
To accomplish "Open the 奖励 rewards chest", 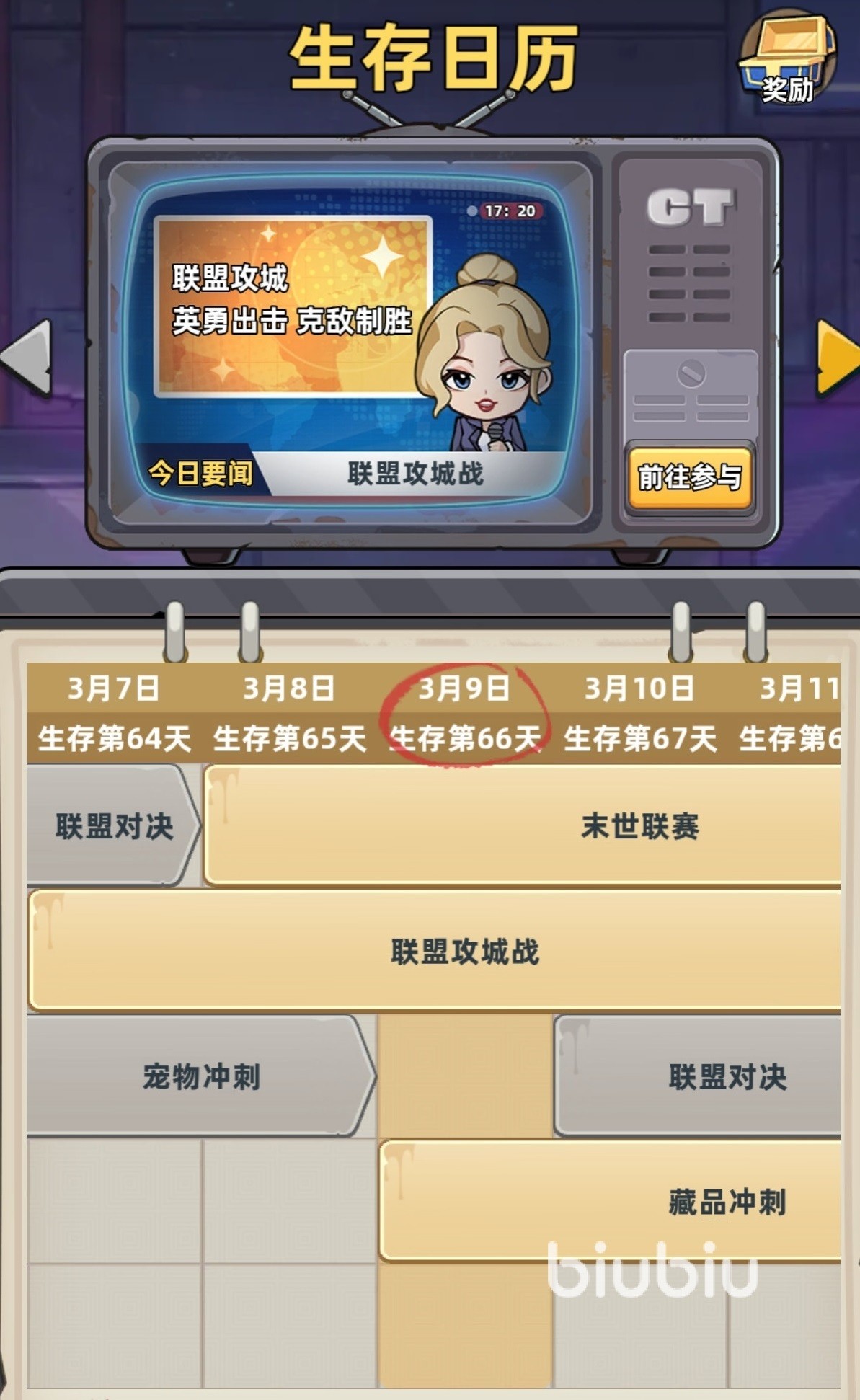I will coord(787,59).
